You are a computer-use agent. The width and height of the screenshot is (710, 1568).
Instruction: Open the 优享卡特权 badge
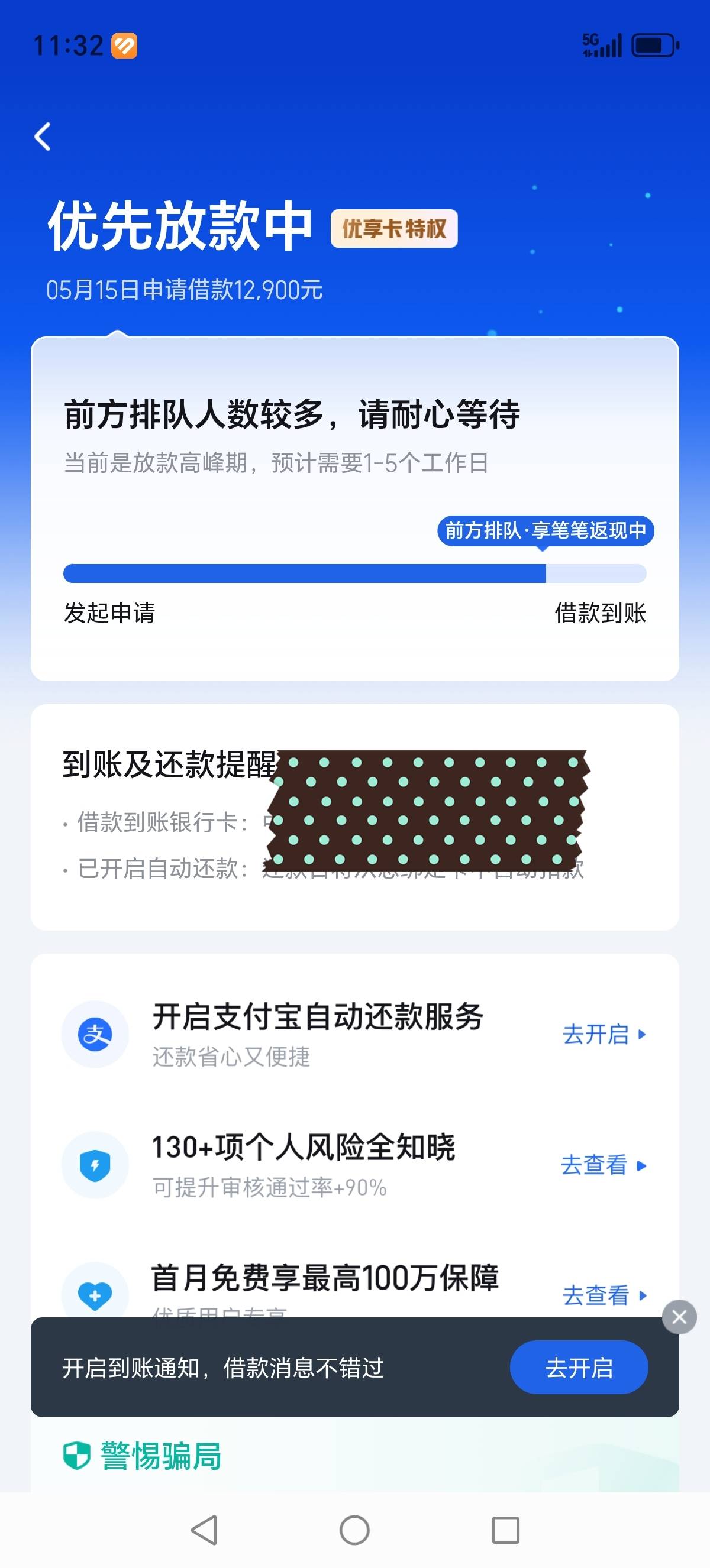(394, 229)
